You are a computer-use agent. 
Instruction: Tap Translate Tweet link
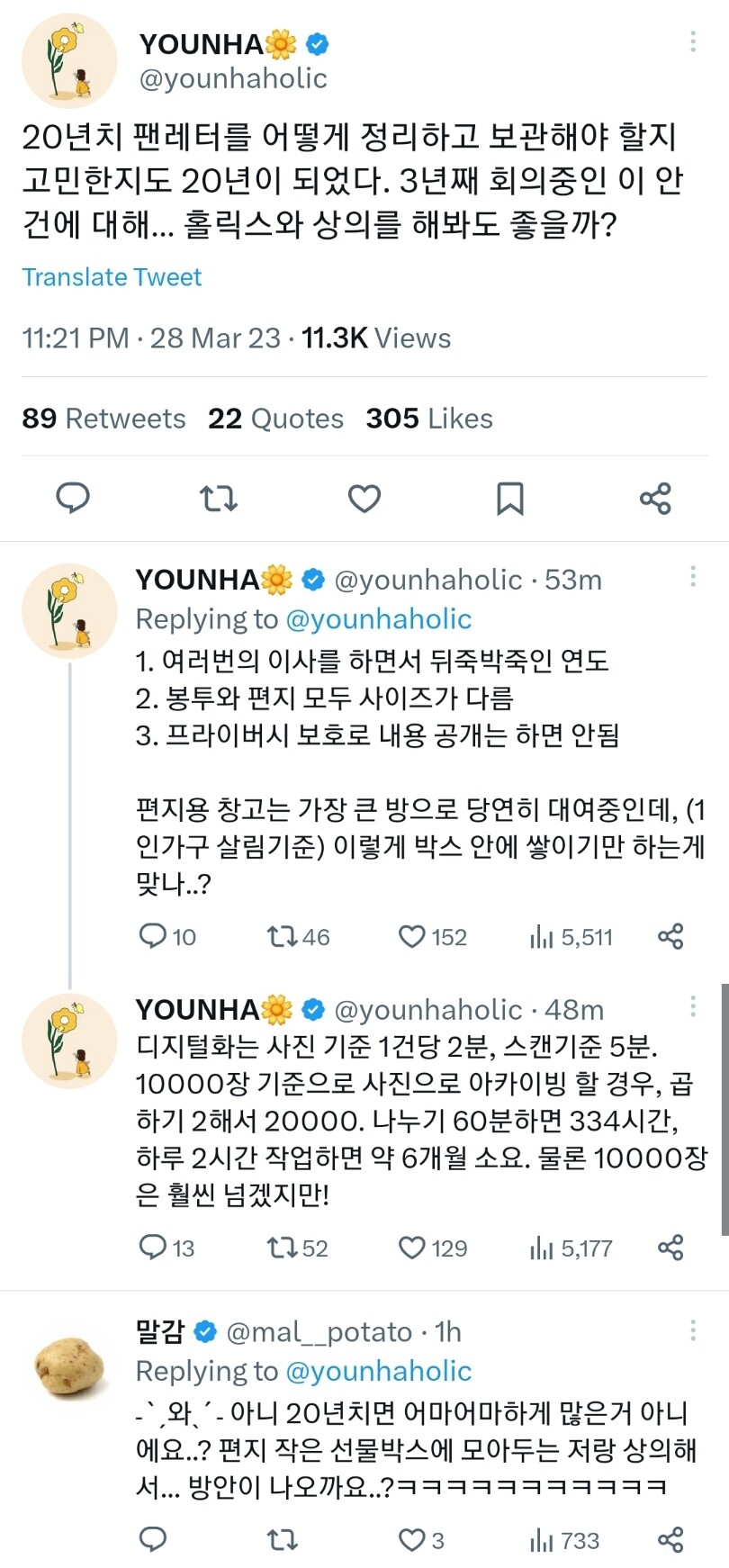pyautogui.click(x=112, y=277)
